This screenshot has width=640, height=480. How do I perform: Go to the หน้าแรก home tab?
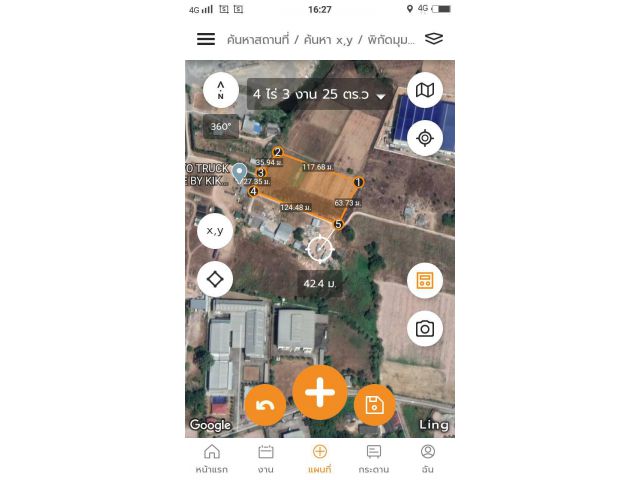point(212,459)
